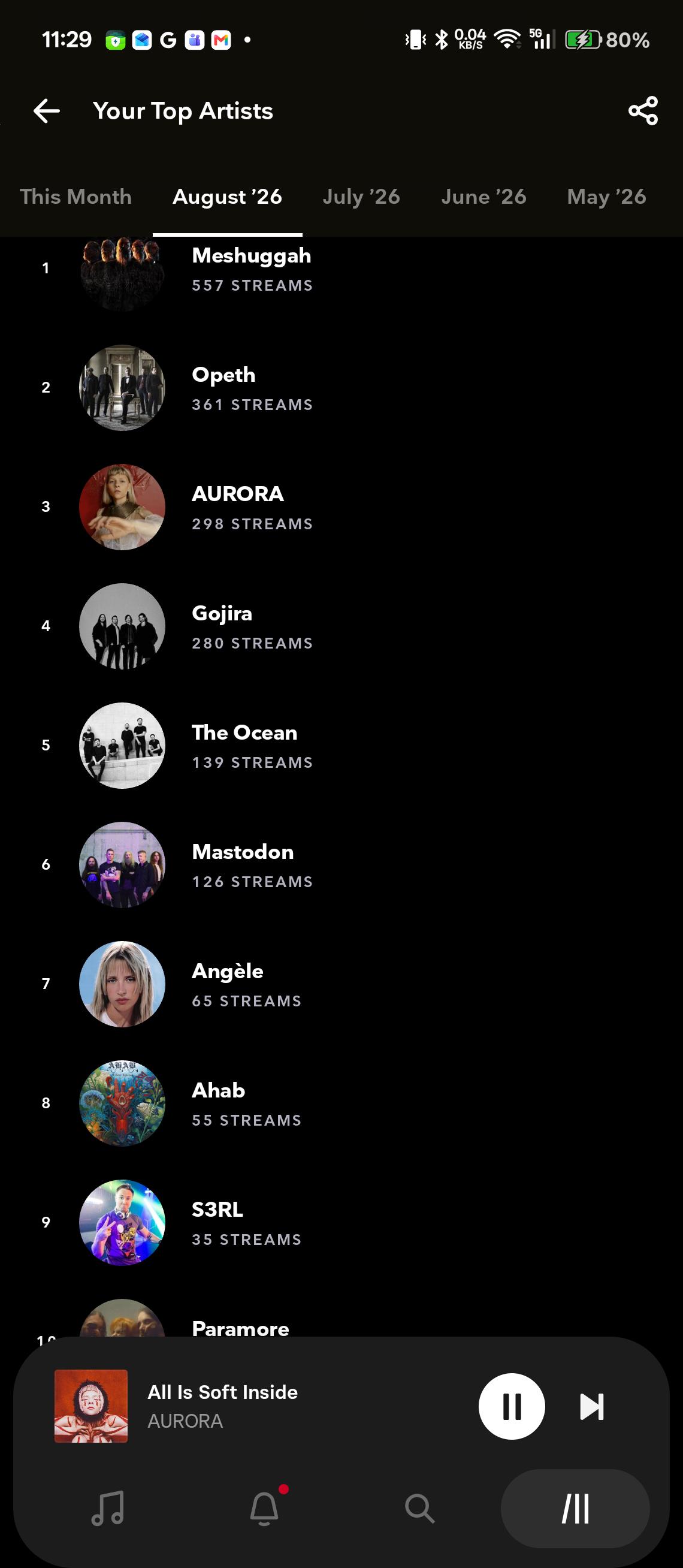Select the July '26 tab
Viewport: 683px width, 1568px height.
pyautogui.click(x=361, y=197)
